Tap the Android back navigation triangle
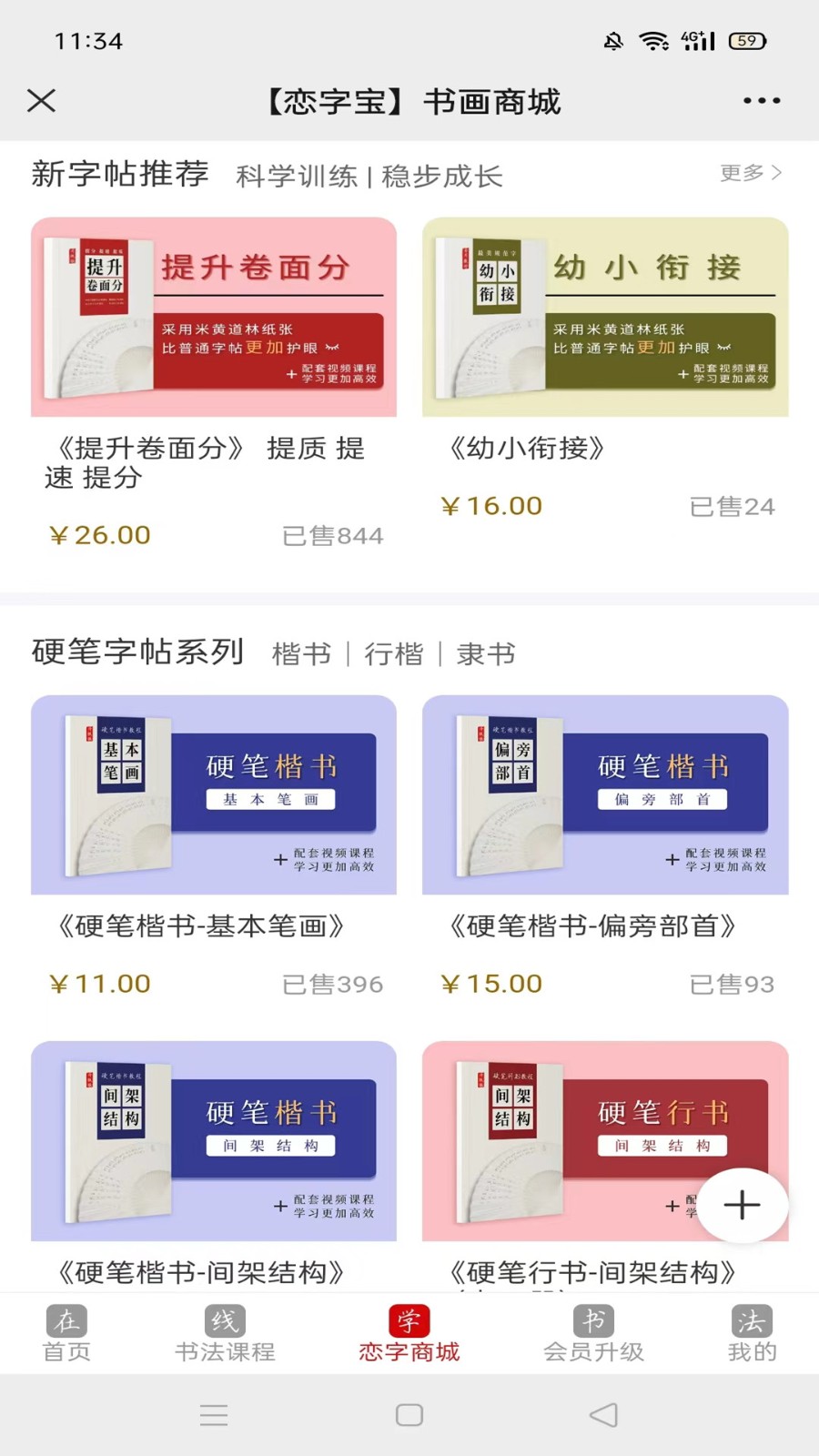This screenshot has height=1456, width=819. click(605, 1415)
